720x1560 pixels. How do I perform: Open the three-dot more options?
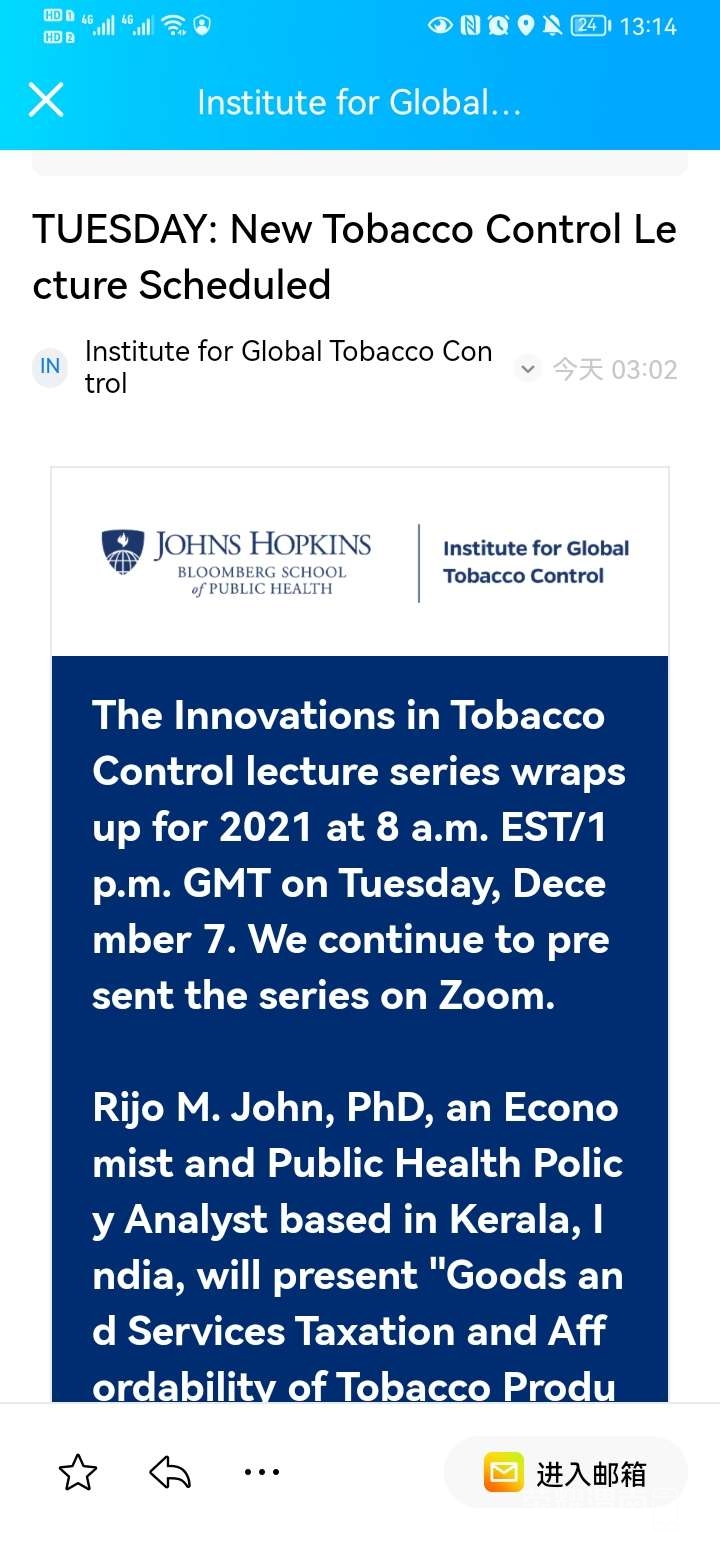(x=262, y=1472)
